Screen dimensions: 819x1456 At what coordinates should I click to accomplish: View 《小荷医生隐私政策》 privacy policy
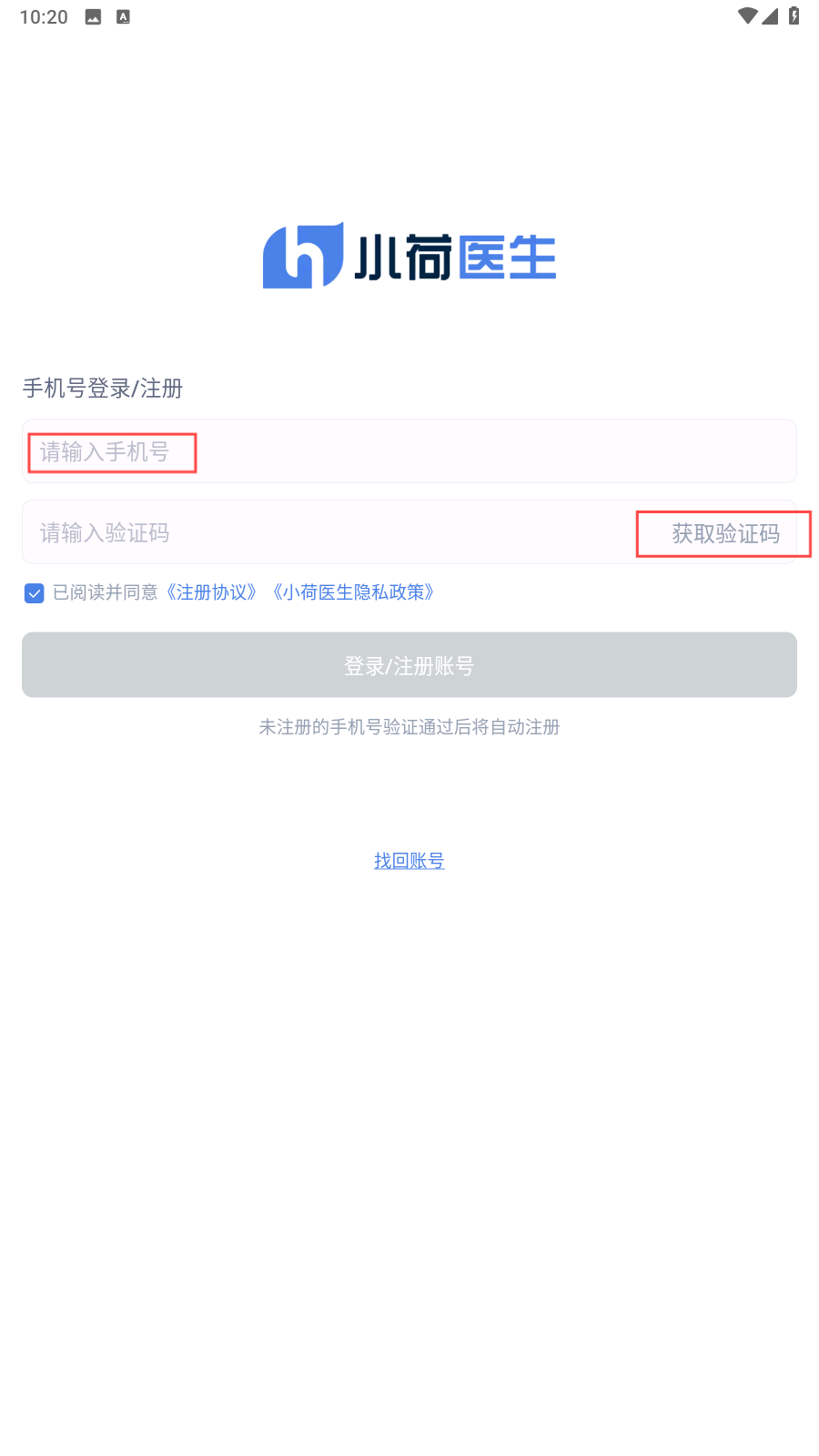[353, 592]
